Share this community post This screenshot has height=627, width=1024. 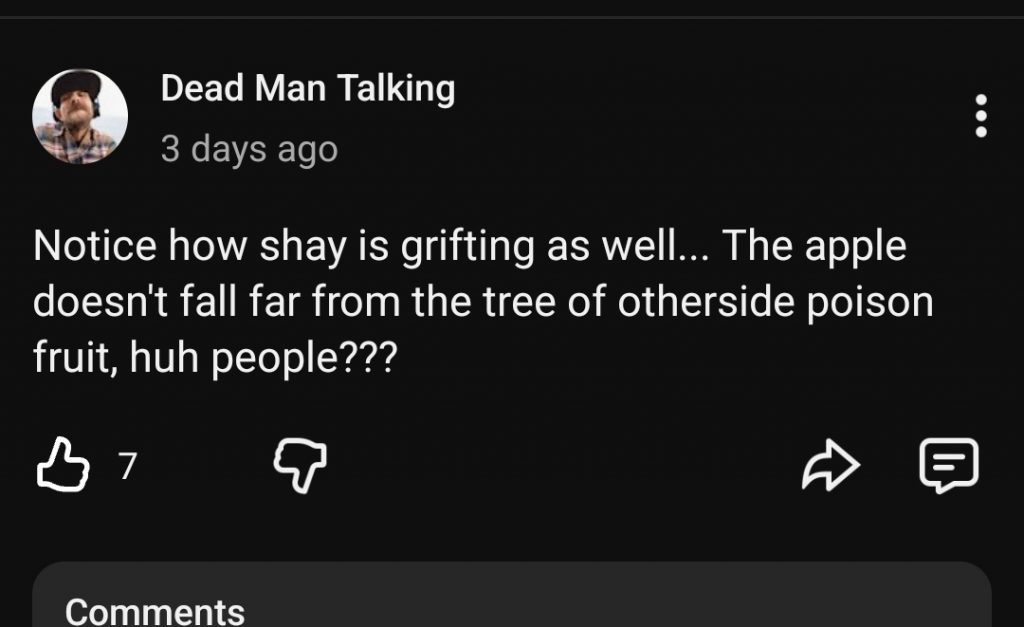click(x=831, y=466)
